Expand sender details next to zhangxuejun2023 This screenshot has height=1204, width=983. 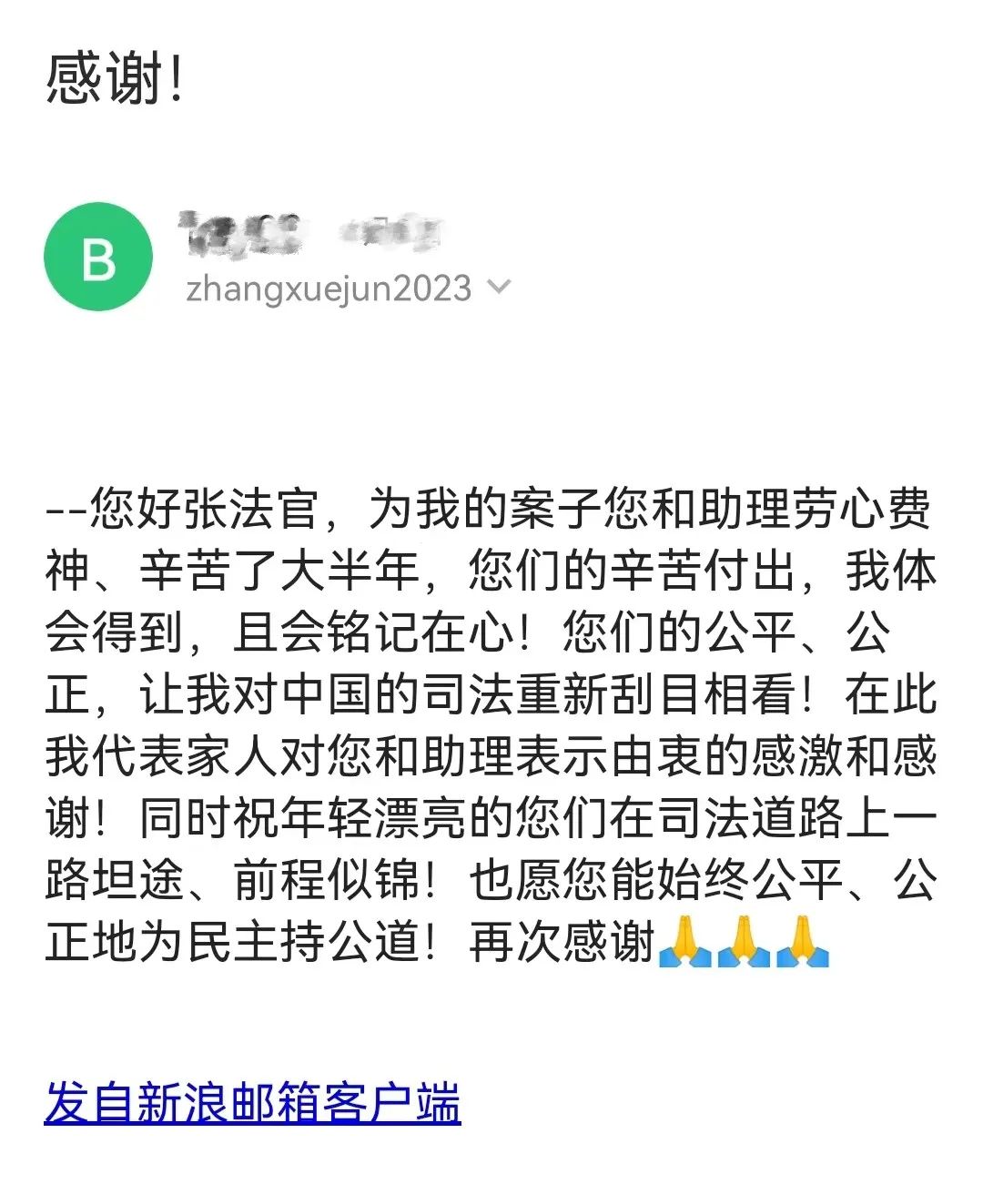click(x=499, y=288)
